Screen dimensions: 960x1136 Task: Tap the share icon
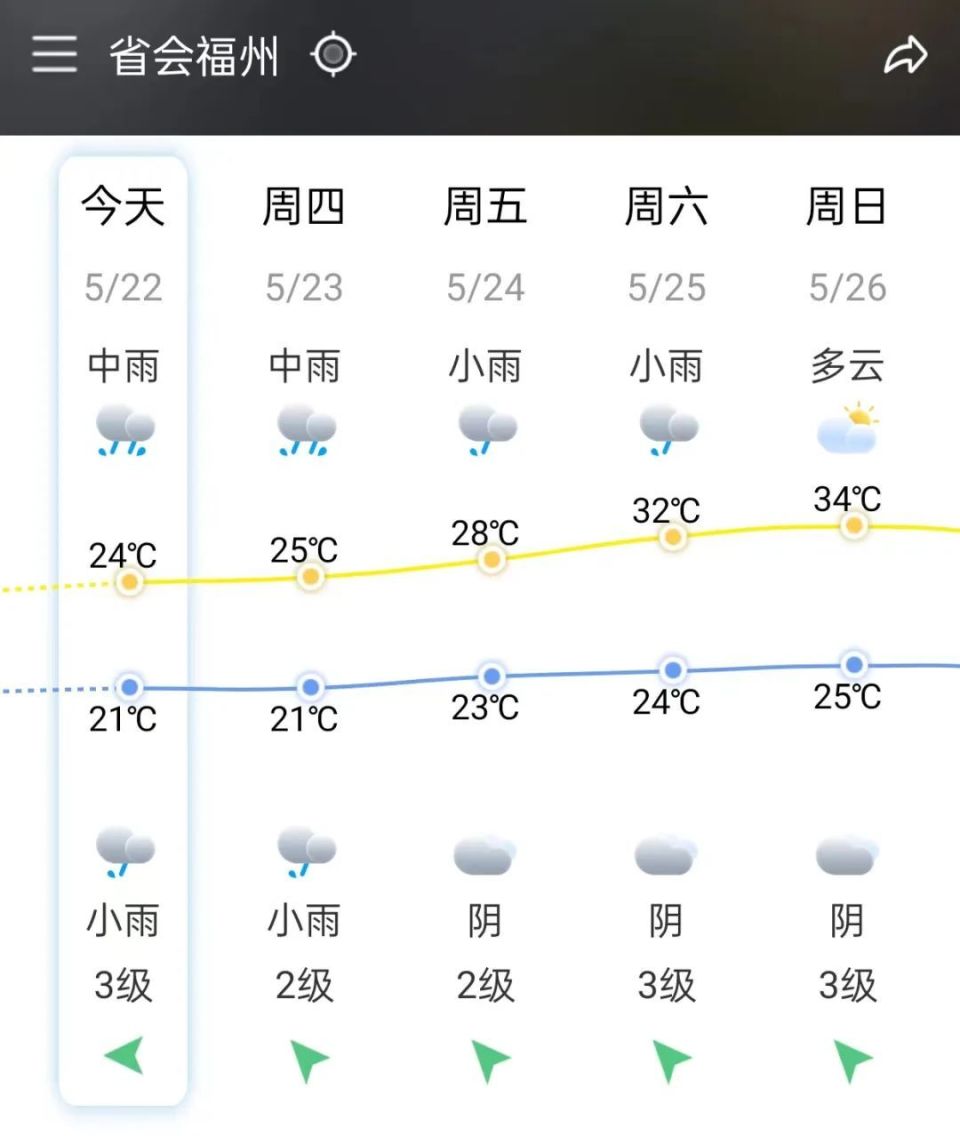906,53
